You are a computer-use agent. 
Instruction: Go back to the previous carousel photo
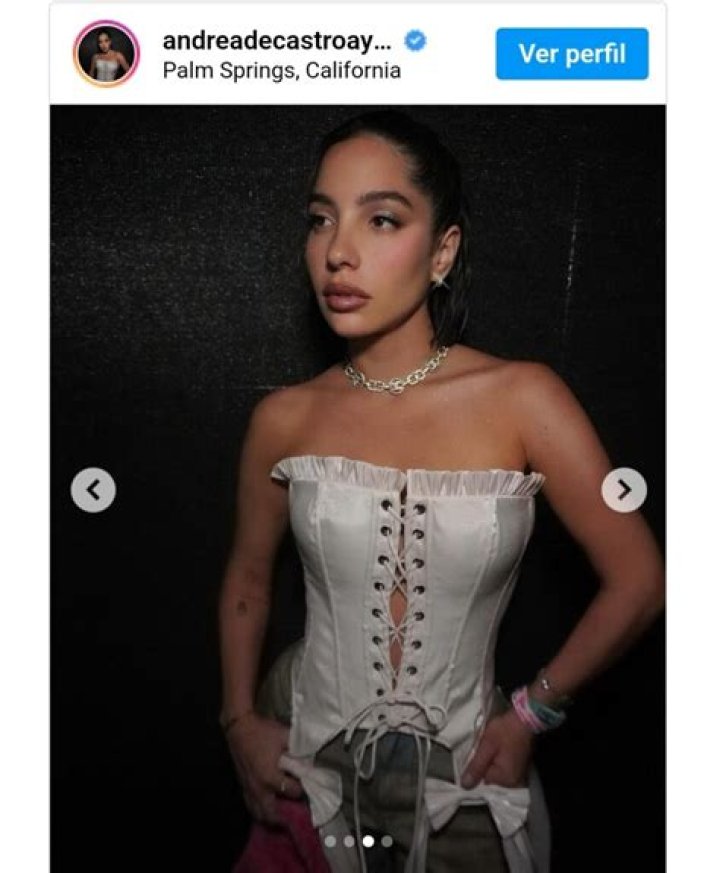pyautogui.click(x=93, y=490)
